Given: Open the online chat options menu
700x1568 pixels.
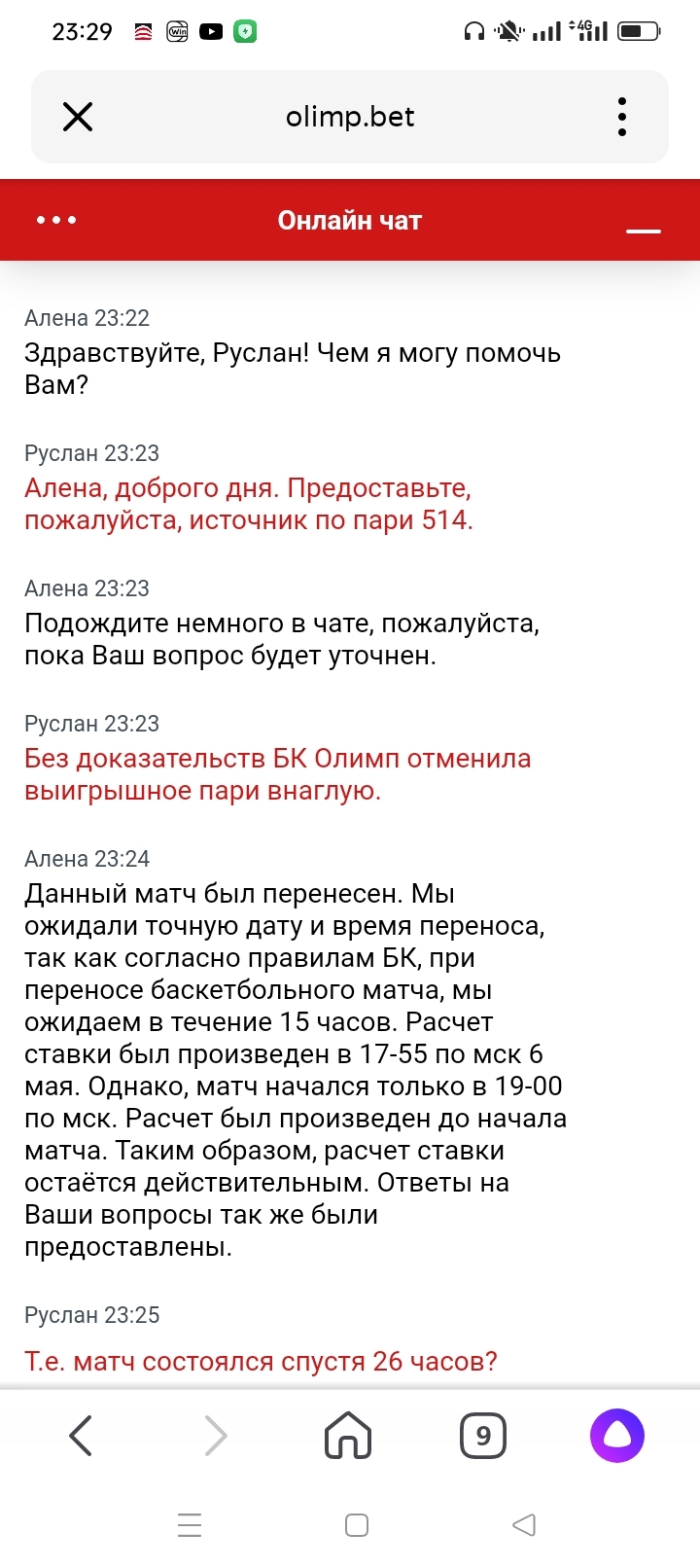Looking at the screenshot, I should click(x=56, y=221).
